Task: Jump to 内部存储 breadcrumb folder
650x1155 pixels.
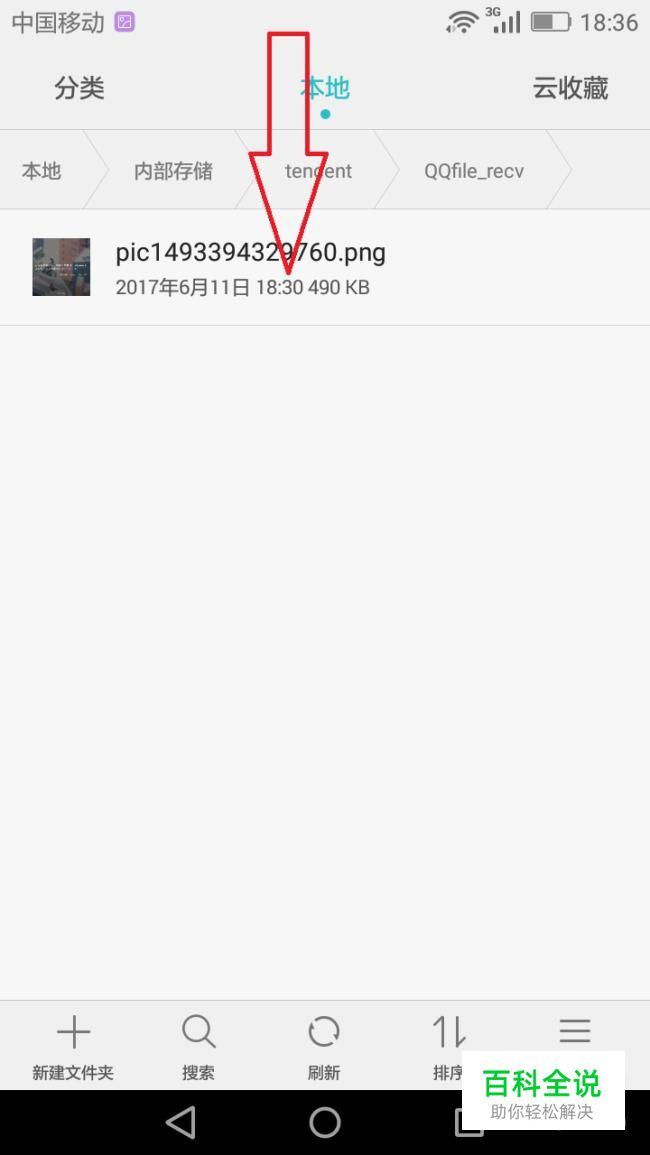Action: tap(173, 171)
